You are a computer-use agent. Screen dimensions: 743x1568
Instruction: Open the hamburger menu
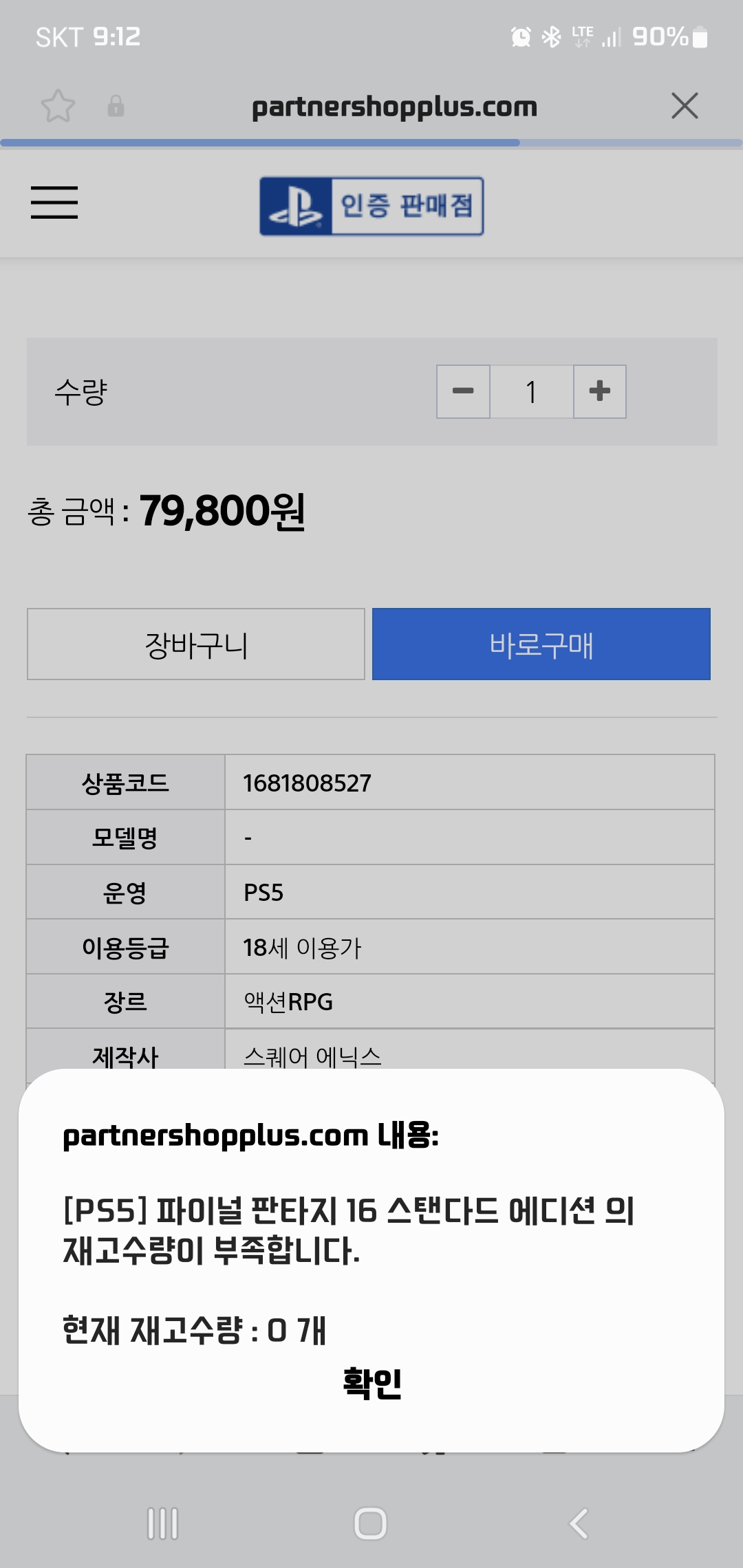54,202
